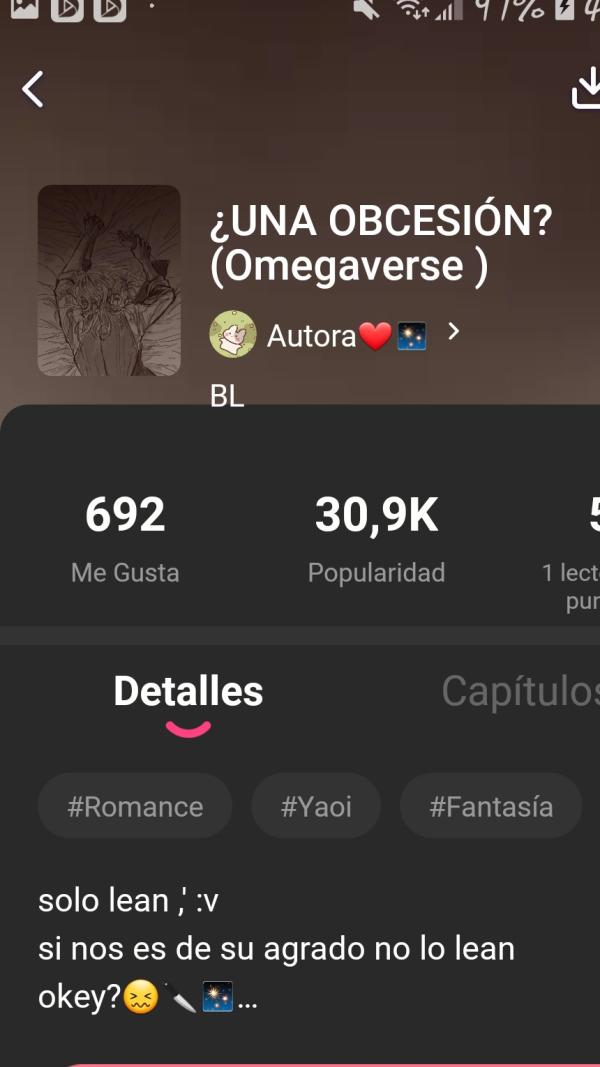The width and height of the screenshot is (600, 1067).
Task: Go back using the top arrow
Action: [33, 90]
